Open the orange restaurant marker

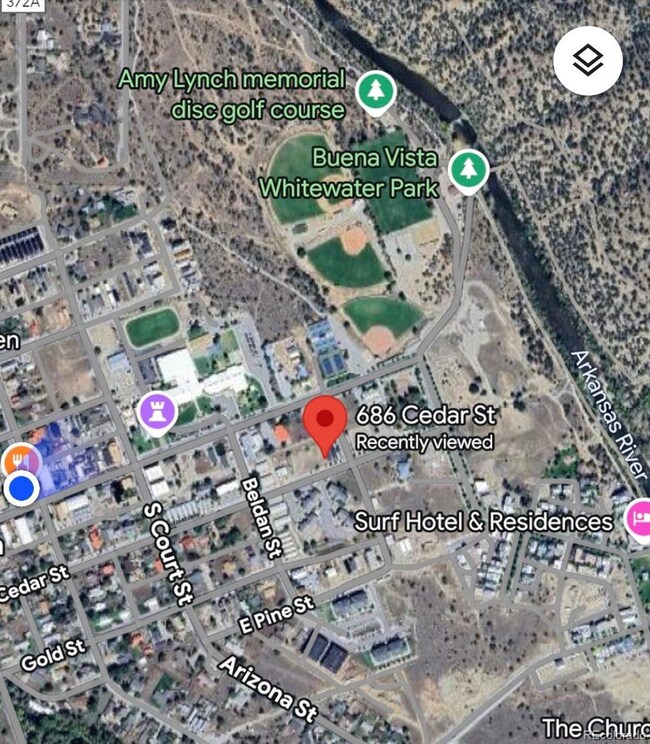click(19, 461)
